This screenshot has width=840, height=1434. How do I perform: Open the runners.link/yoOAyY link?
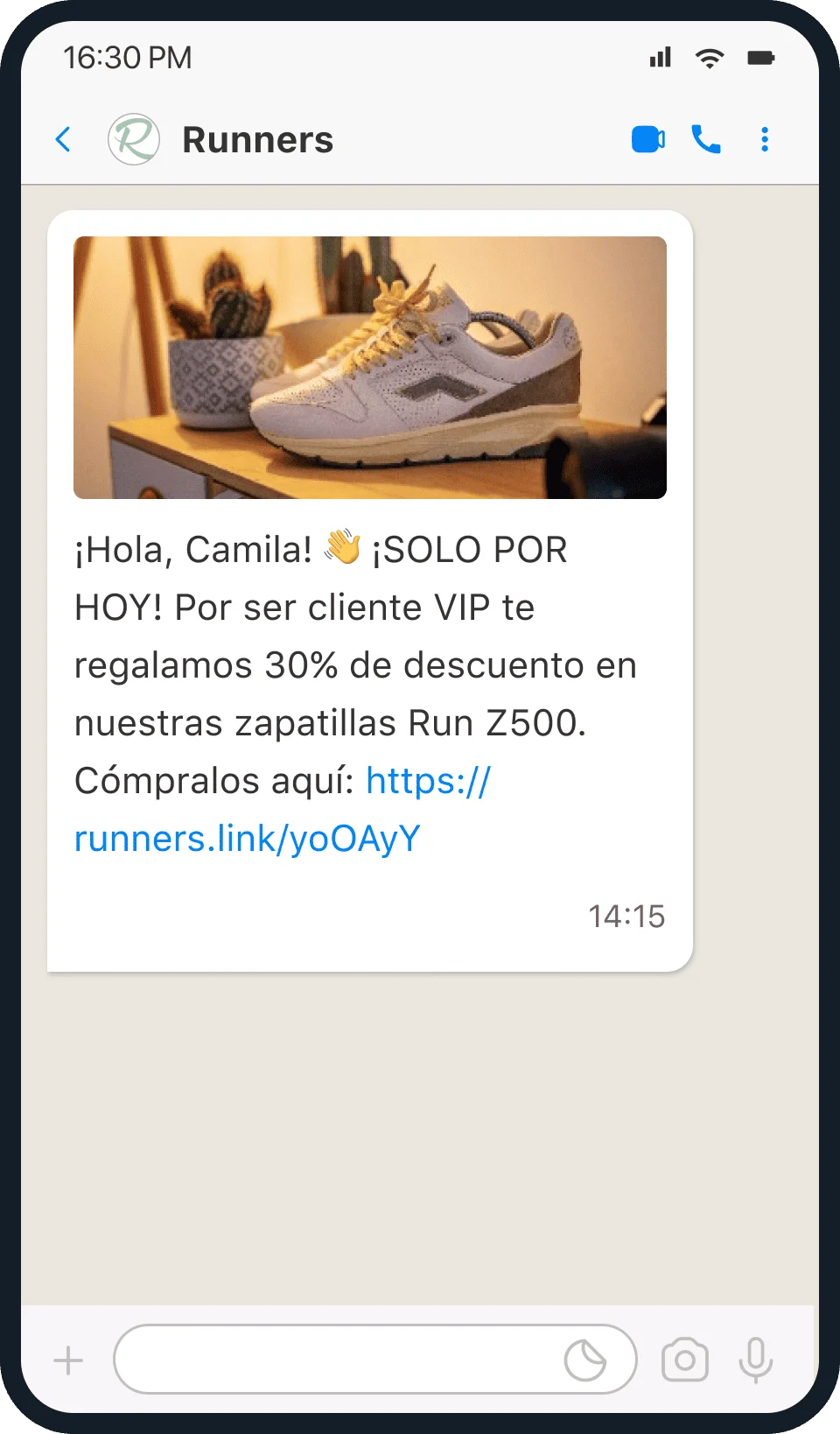(x=248, y=838)
